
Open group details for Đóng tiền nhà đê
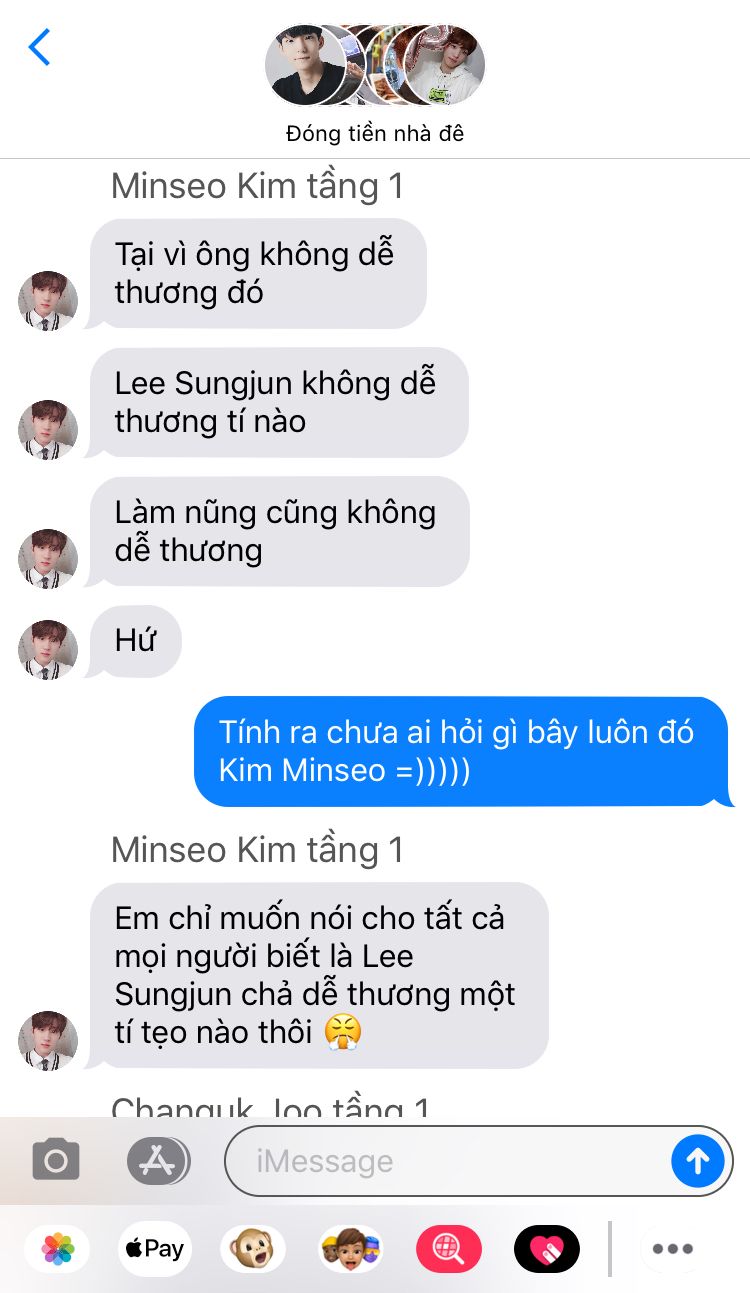(375, 84)
